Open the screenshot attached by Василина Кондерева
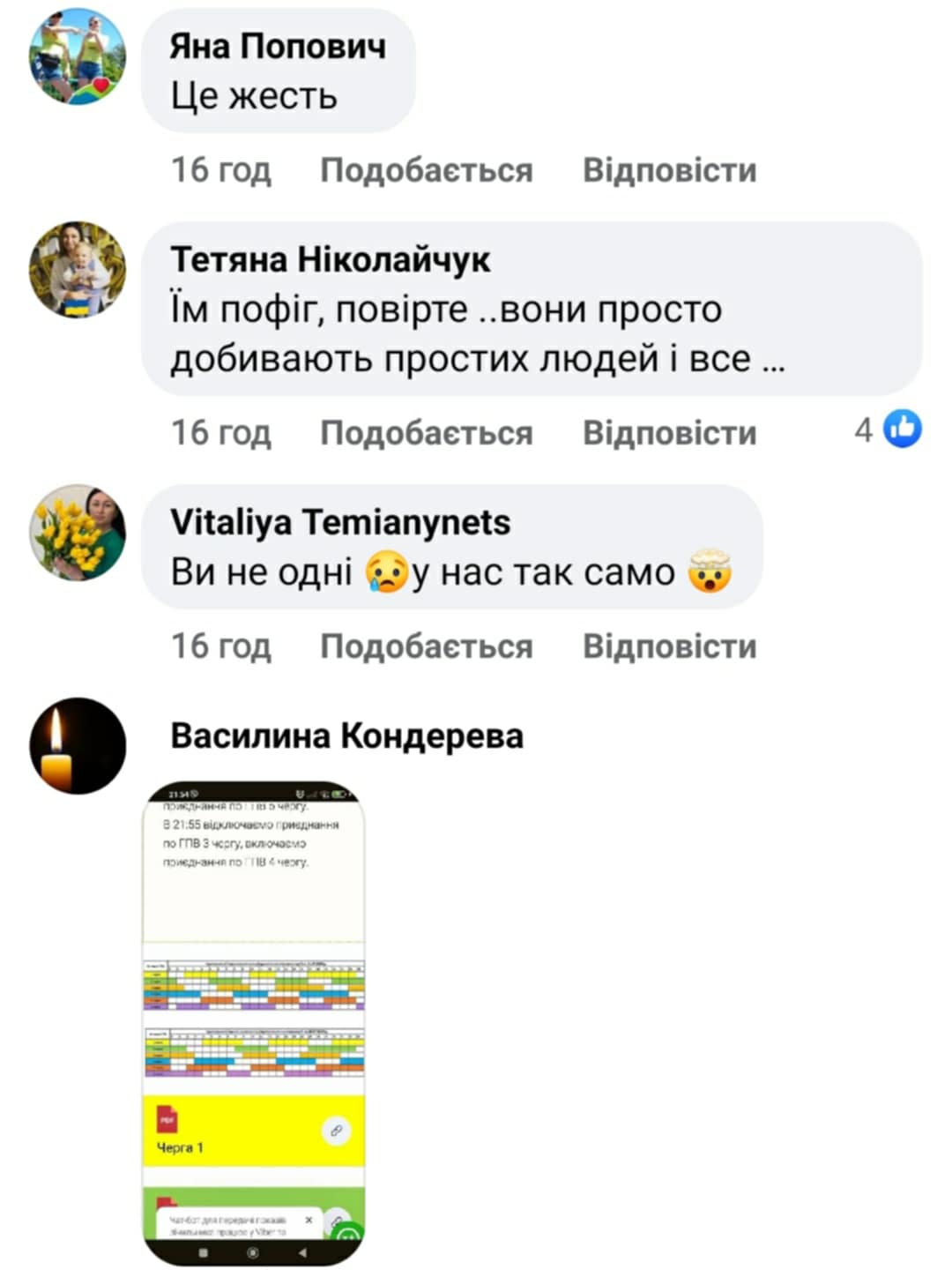The width and height of the screenshot is (952, 1277). [x=254, y=1023]
